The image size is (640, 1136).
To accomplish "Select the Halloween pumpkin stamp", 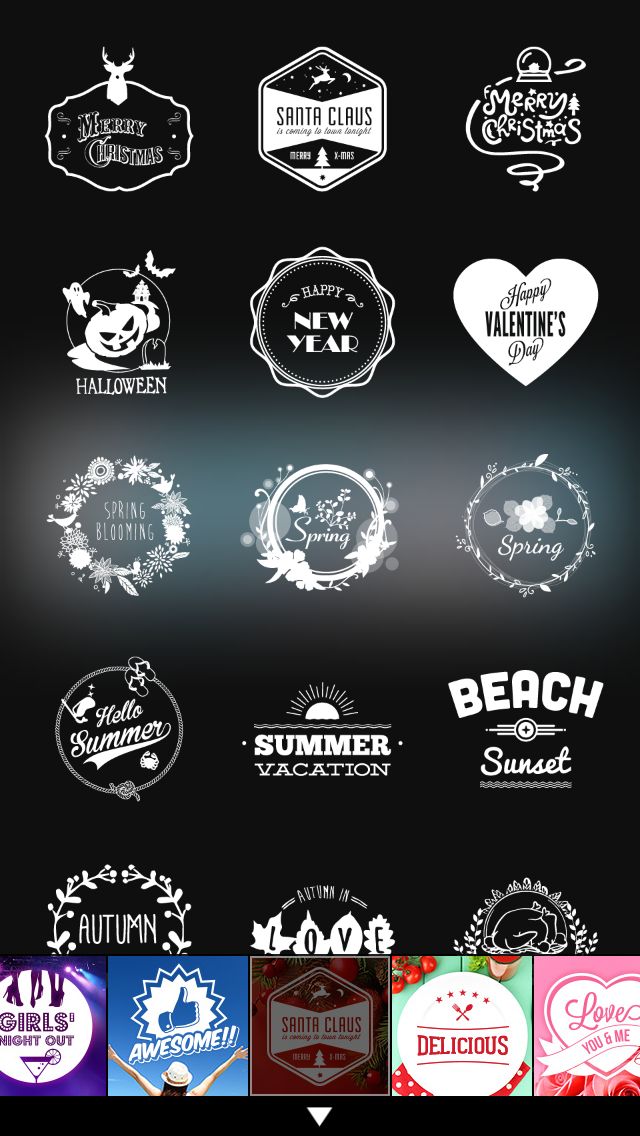I will 120,322.
